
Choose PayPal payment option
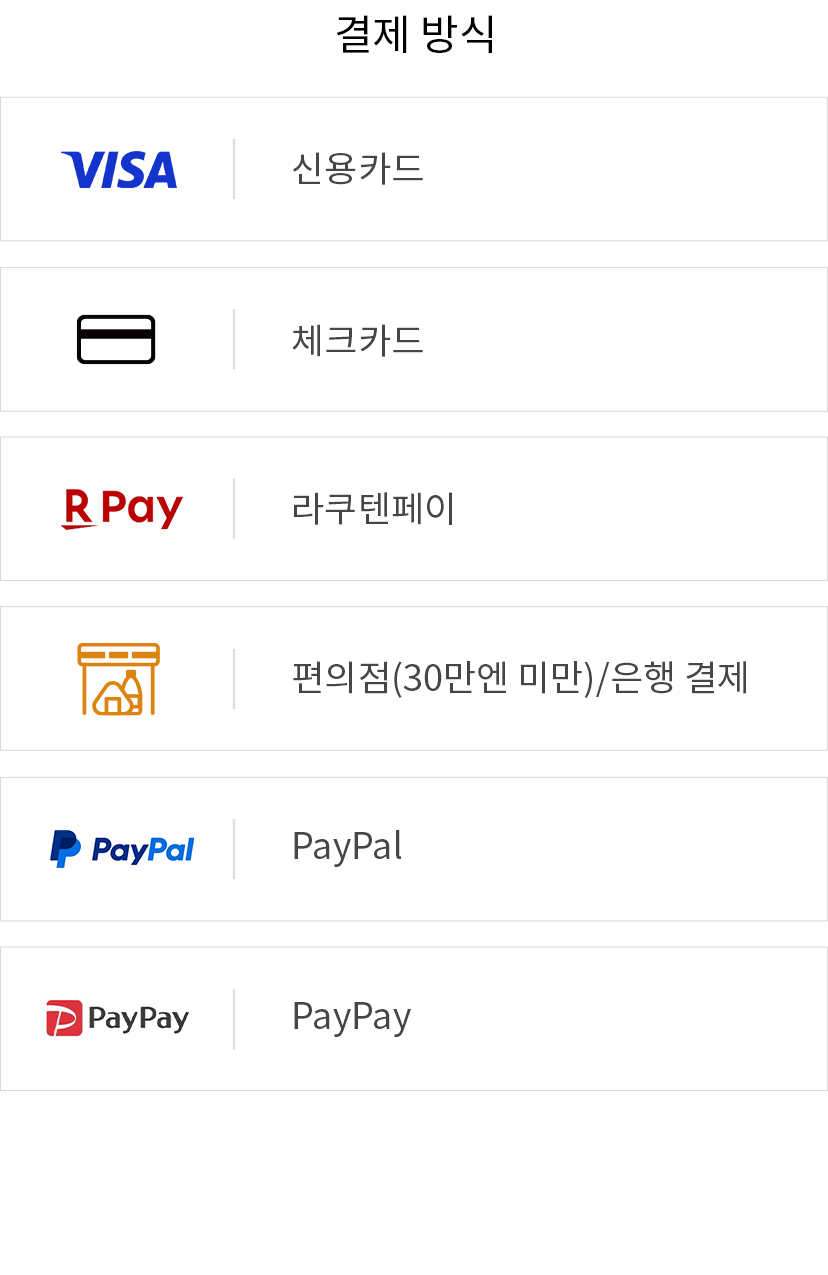click(x=413, y=848)
